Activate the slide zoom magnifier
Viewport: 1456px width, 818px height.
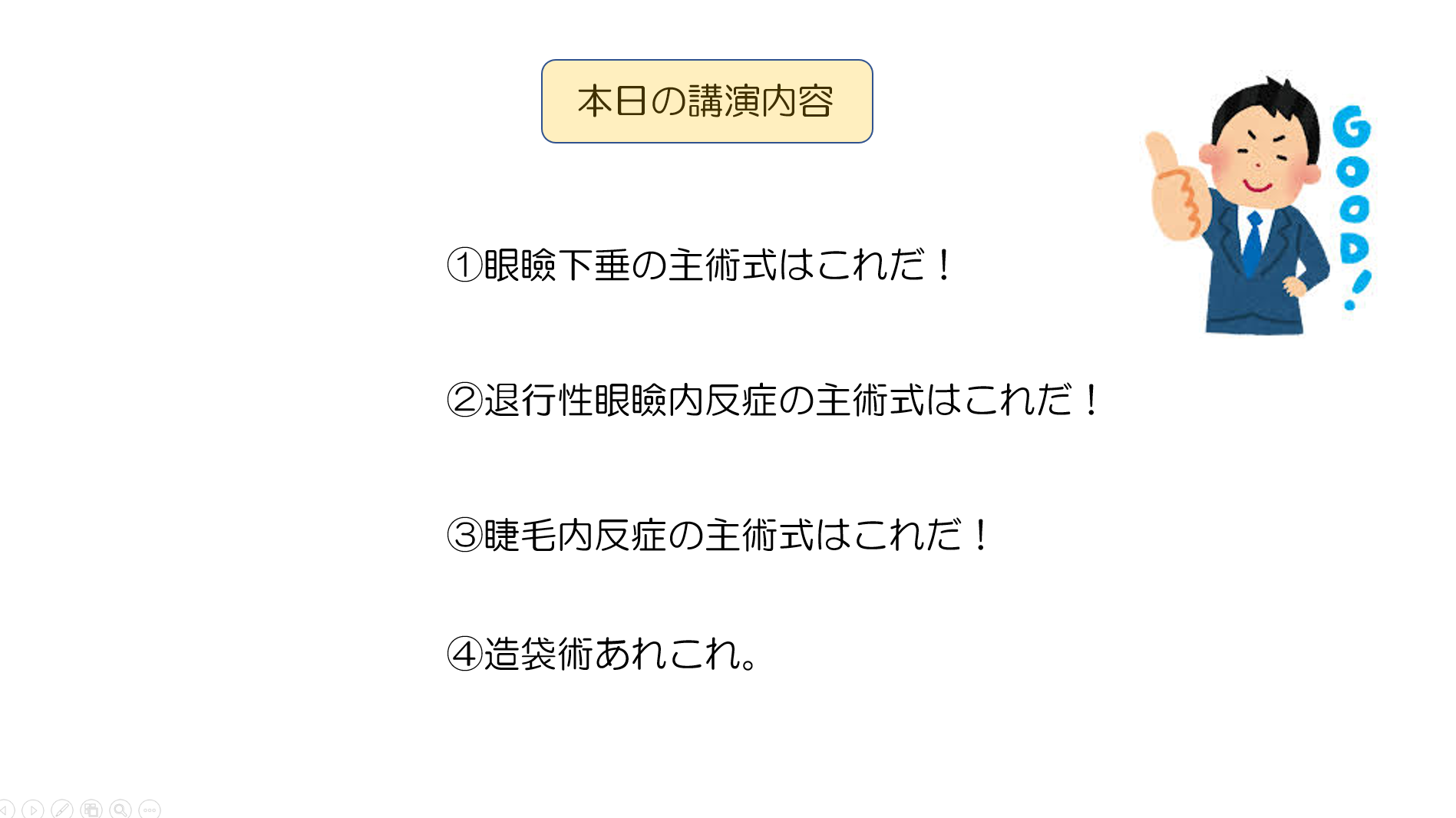tap(121, 809)
